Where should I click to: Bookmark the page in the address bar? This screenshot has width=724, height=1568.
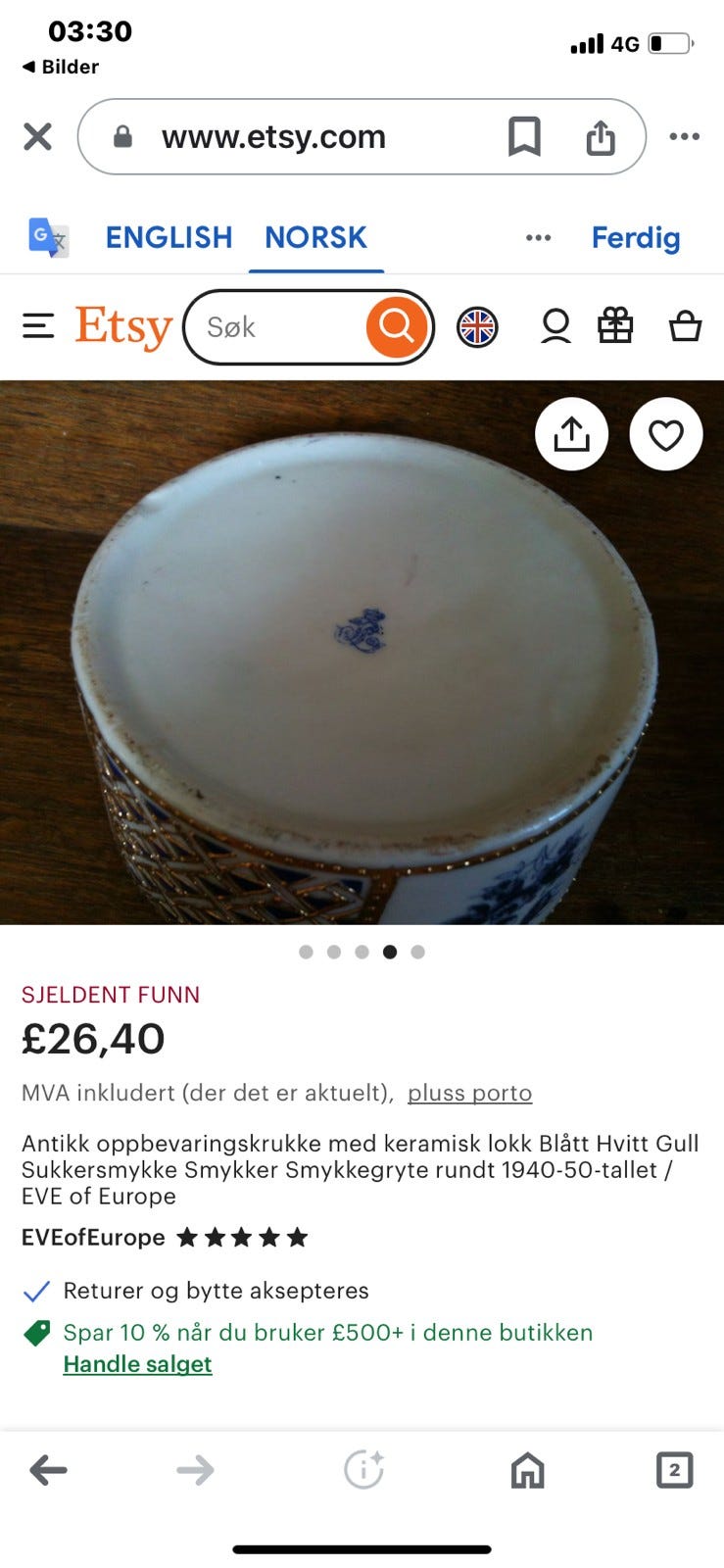(x=524, y=136)
